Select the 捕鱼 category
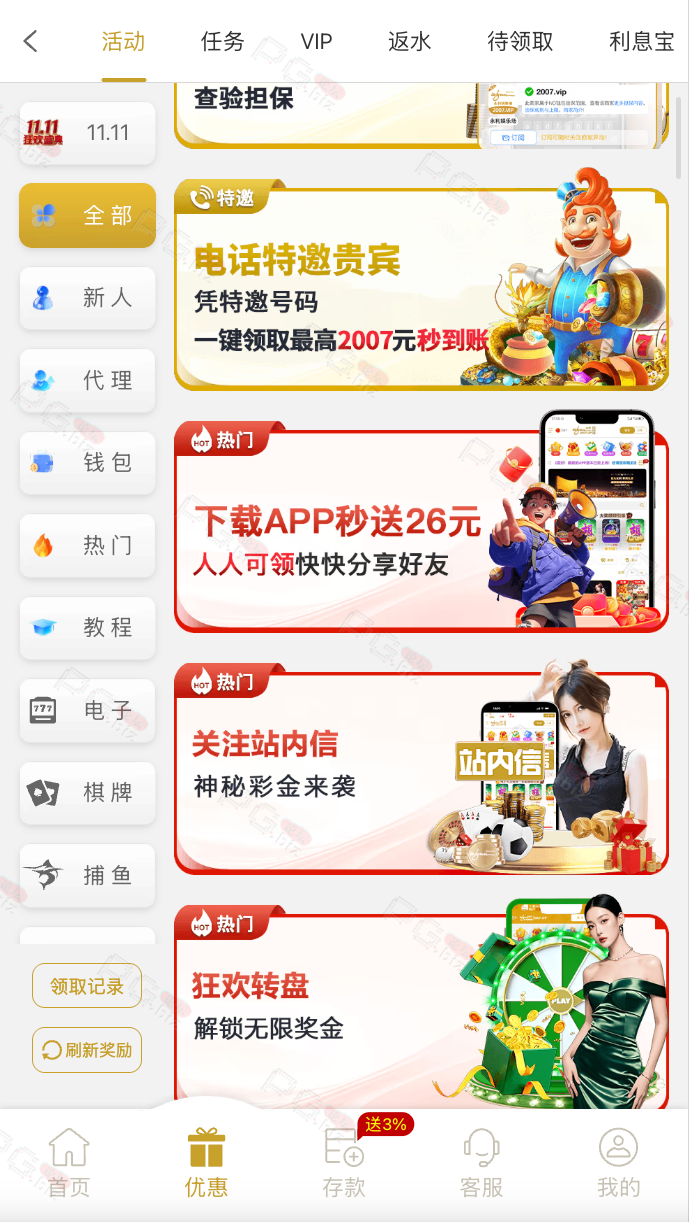Viewport: 689px width, 1222px height. tap(88, 876)
